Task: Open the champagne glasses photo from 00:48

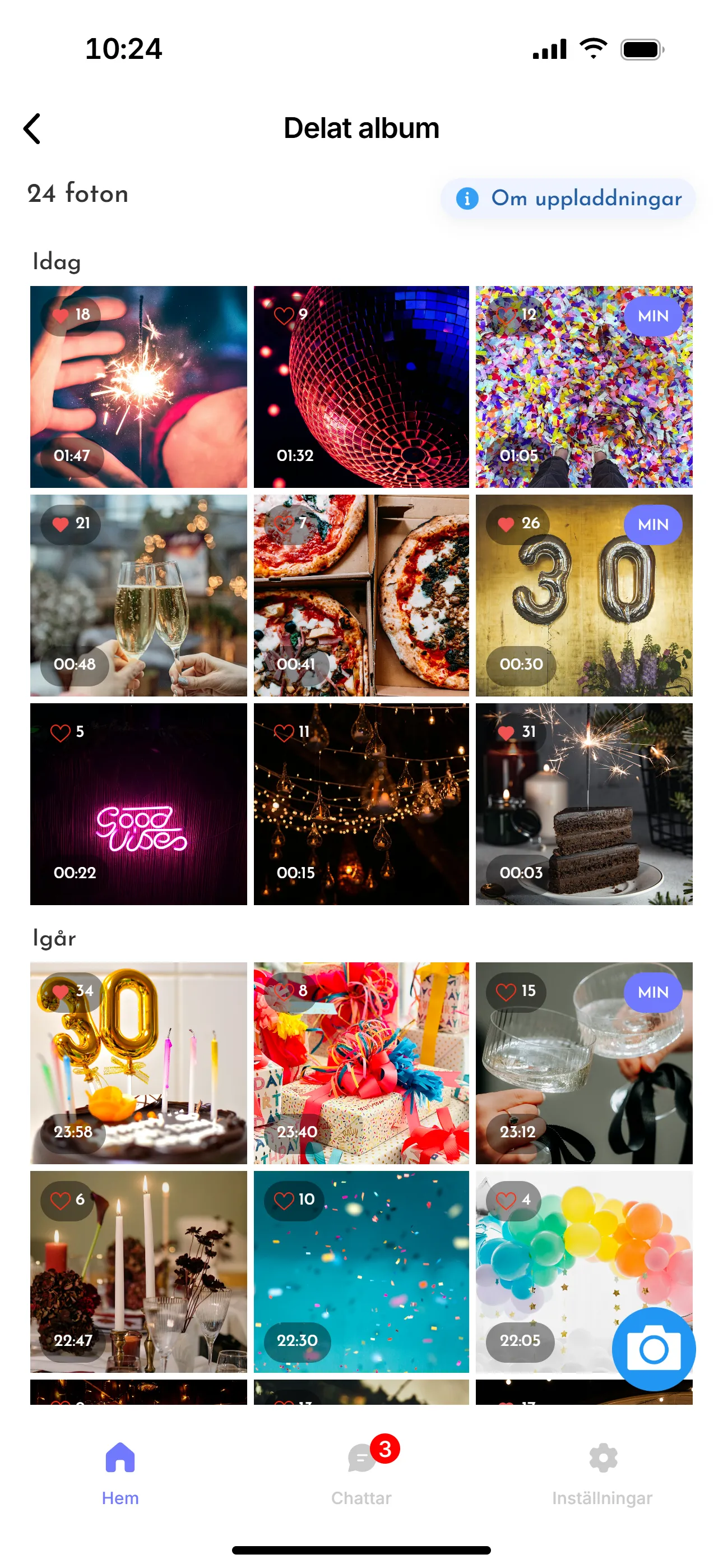Action: click(139, 596)
